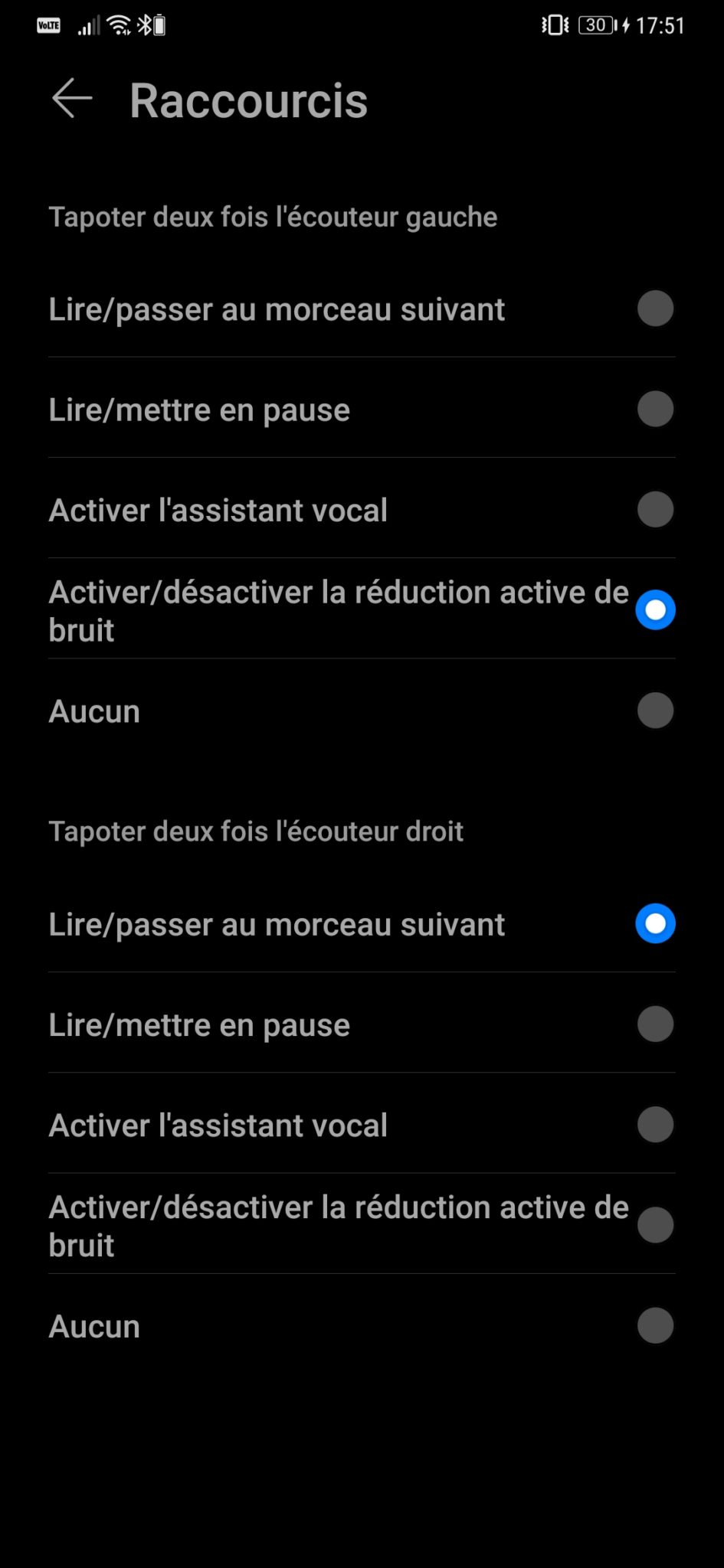724x1568 pixels.
Task: Choose Lire/mettre en pause for écouteur gauche
Action: [654, 409]
